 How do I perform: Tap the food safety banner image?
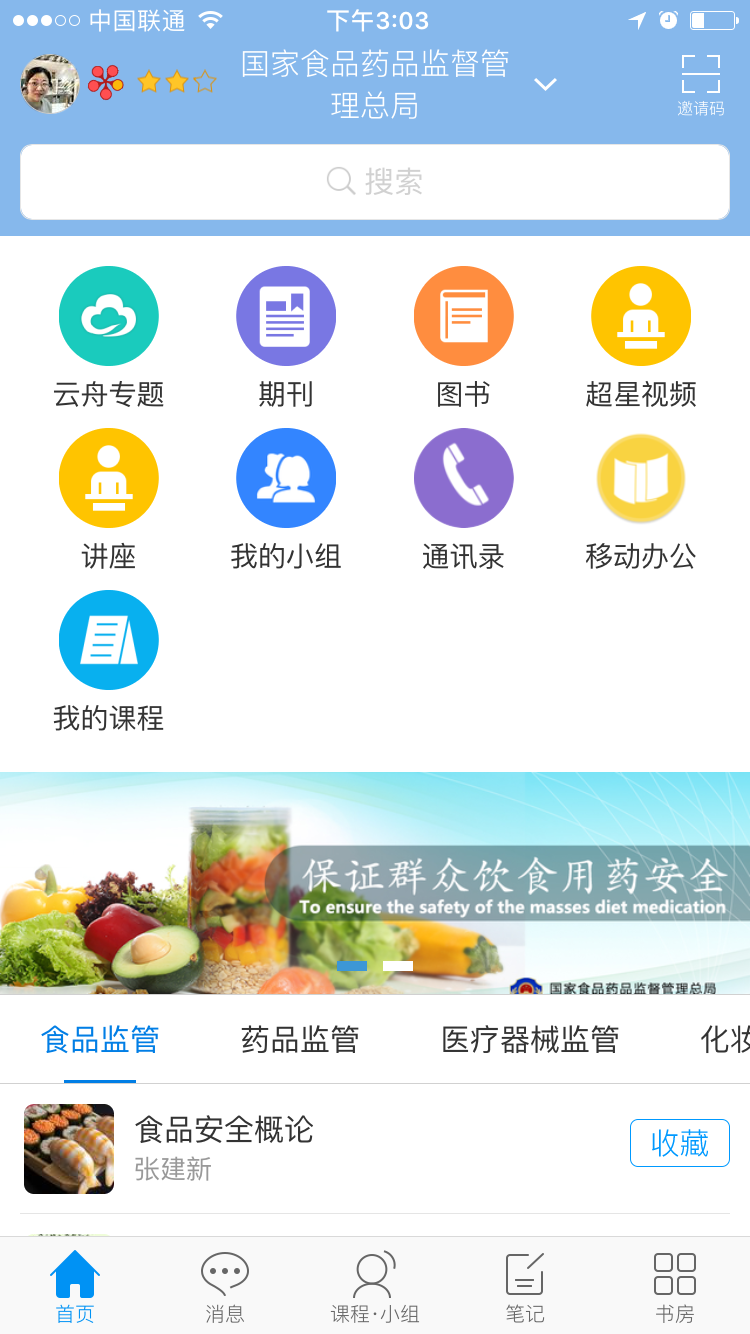click(375, 883)
